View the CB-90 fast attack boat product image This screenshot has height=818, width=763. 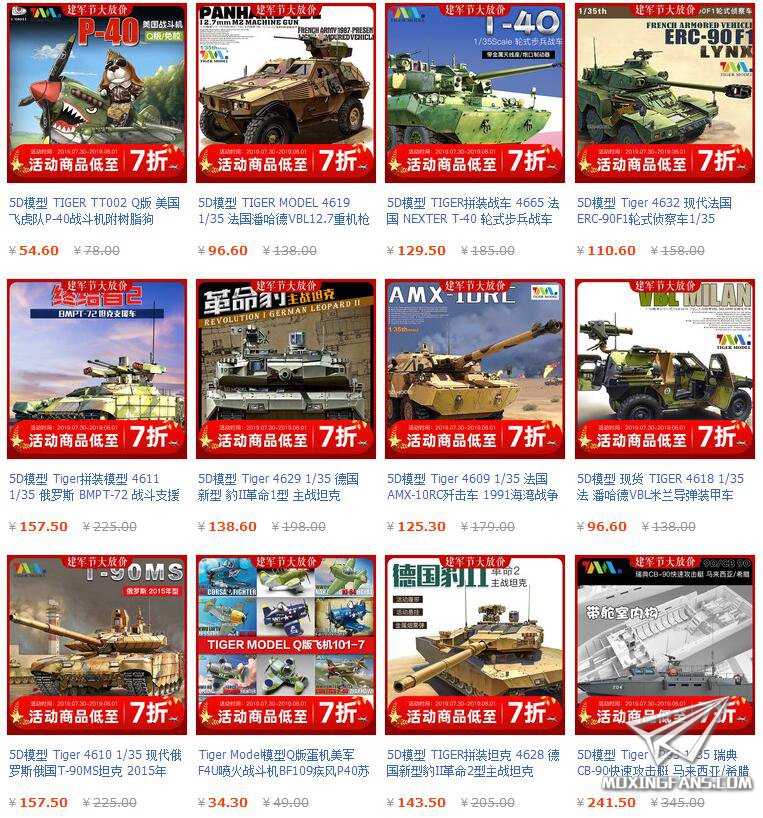point(664,644)
